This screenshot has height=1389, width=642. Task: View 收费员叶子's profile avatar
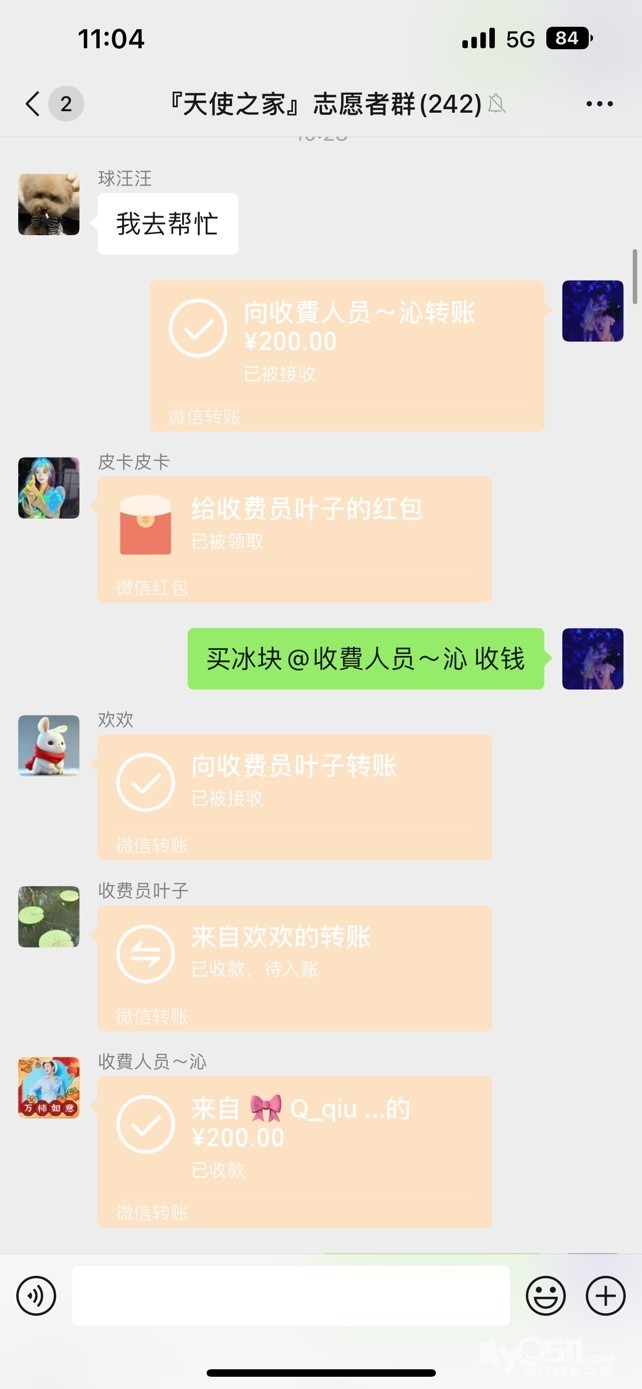tap(49, 917)
